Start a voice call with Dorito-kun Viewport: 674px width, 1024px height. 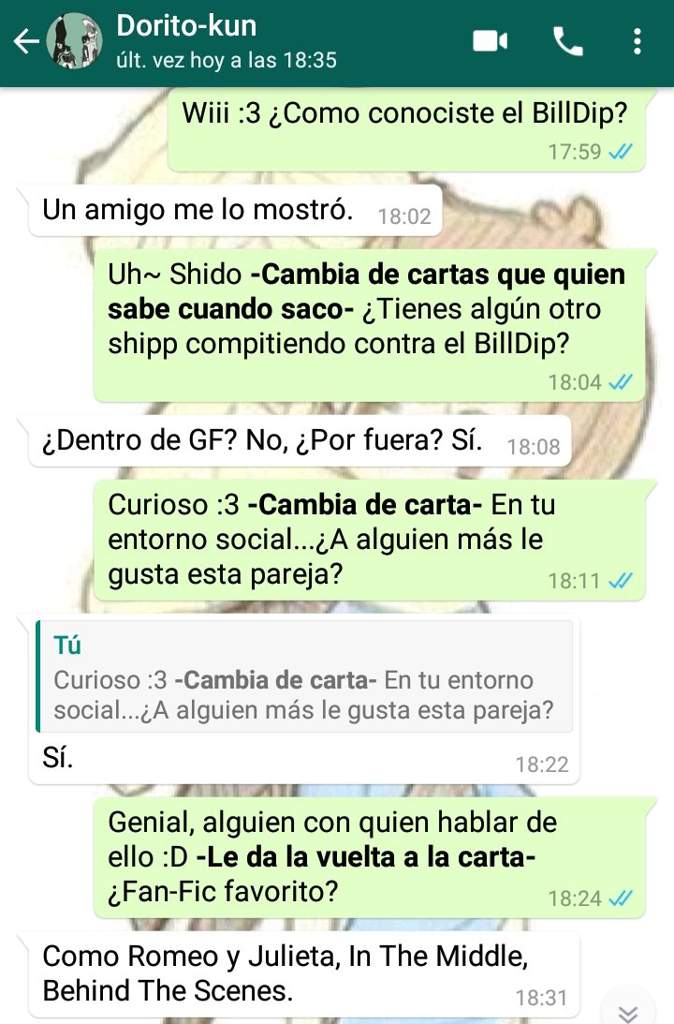pos(568,42)
